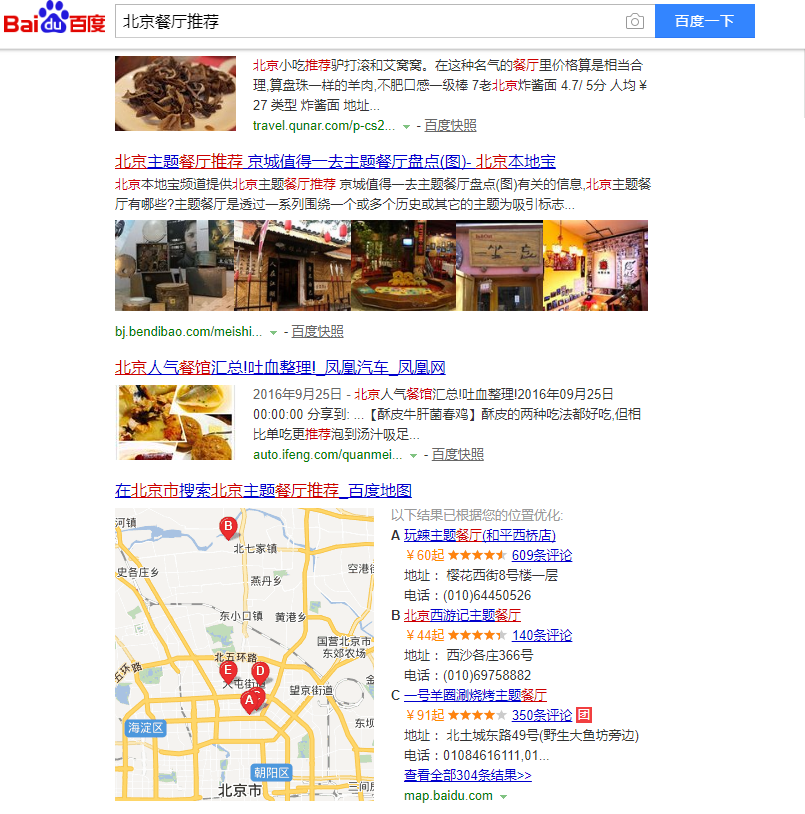This screenshot has width=805, height=814.
Task: Go to the Baidu homepage logo
Action: [x=53, y=19]
